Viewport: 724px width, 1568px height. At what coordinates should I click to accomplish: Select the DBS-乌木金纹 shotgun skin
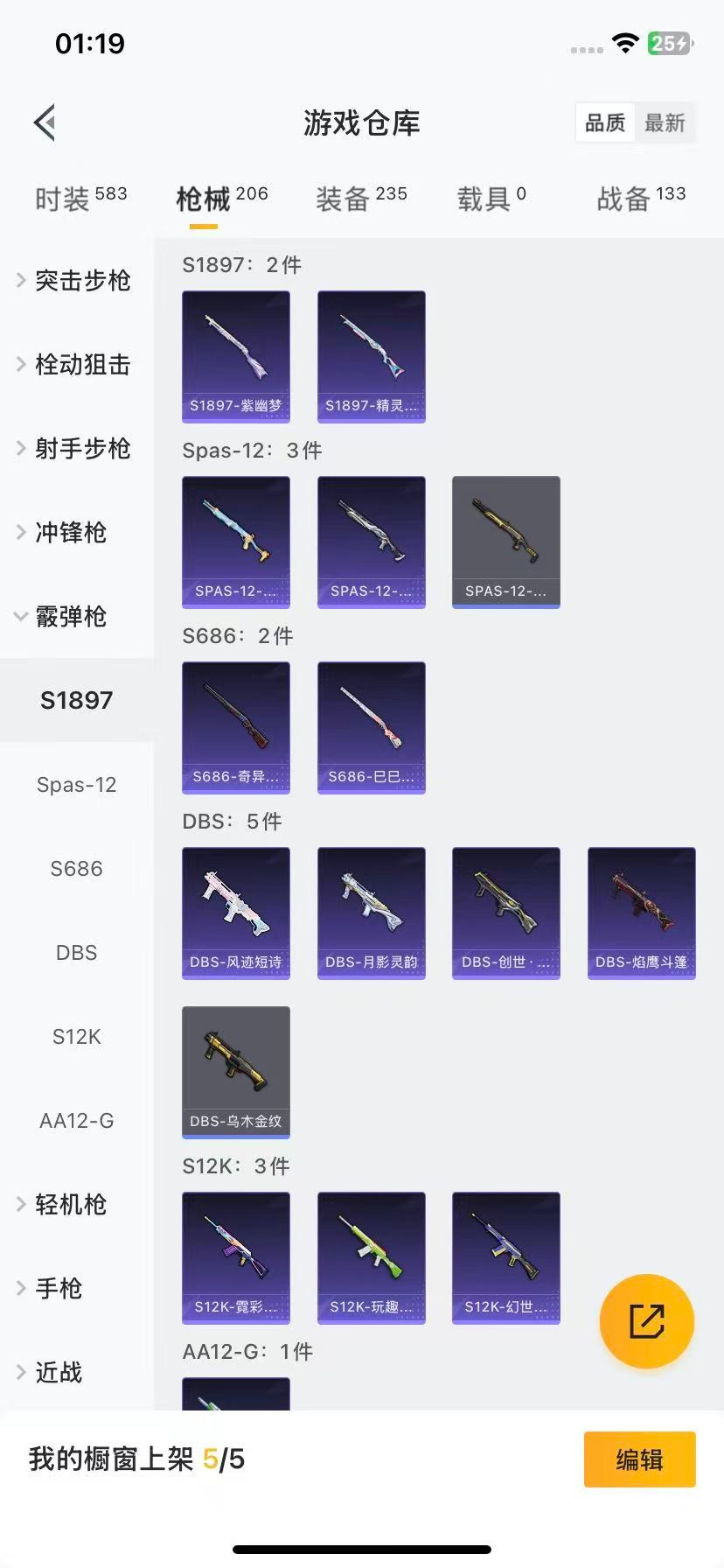click(235, 1072)
